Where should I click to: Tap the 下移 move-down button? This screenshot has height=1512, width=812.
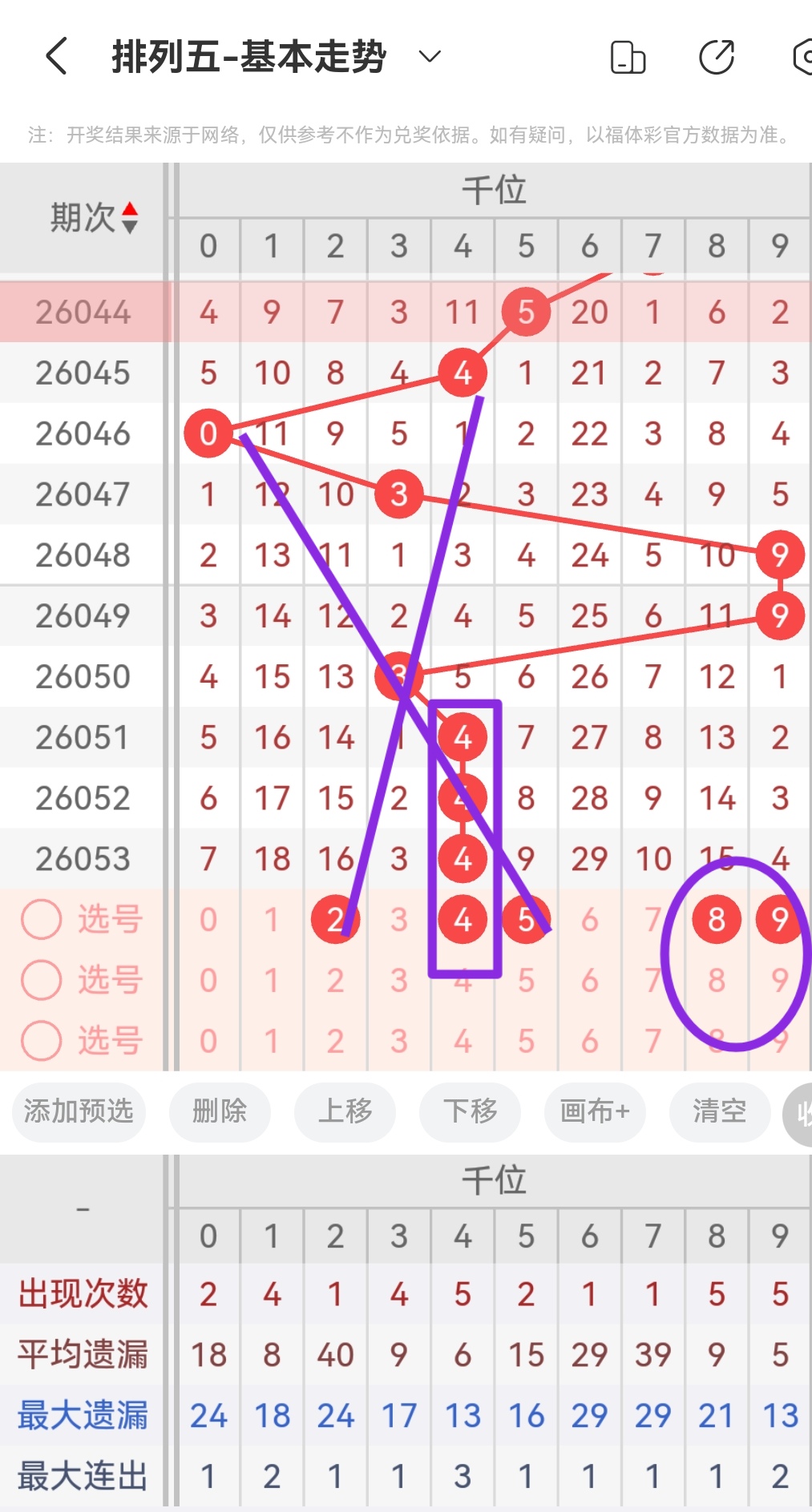(x=470, y=1111)
